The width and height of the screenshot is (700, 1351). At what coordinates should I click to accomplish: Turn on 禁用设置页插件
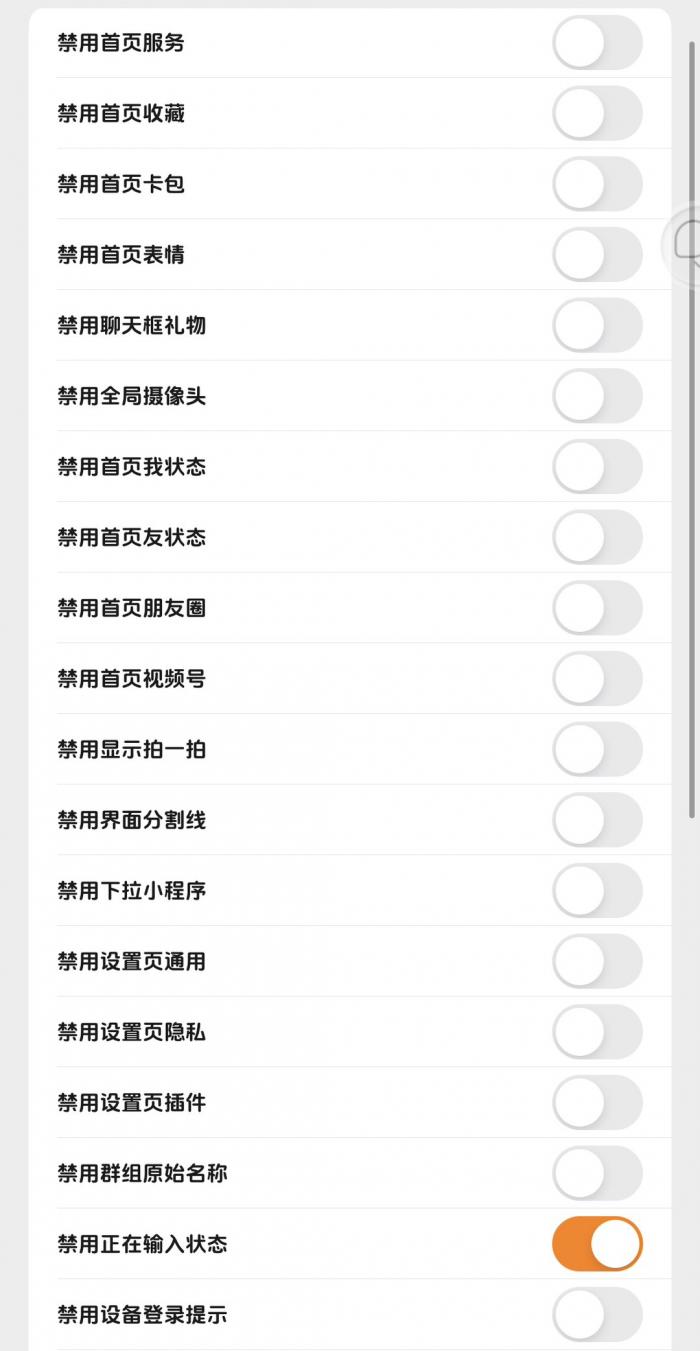[x=597, y=1103]
